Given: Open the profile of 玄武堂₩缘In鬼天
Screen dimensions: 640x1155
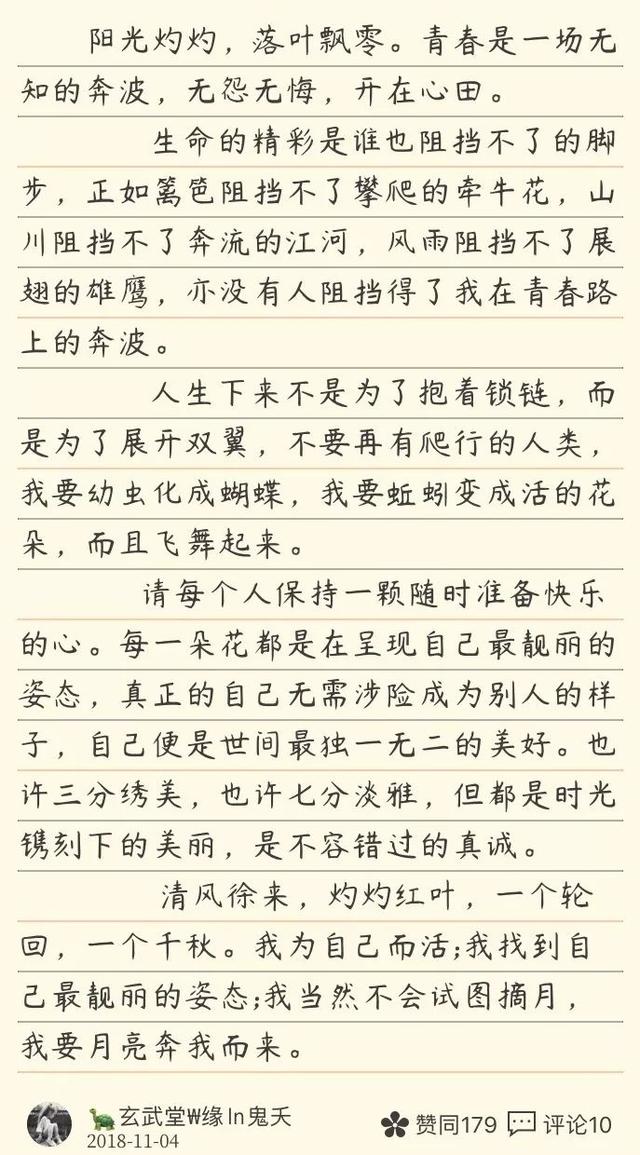Looking at the screenshot, I should [x=189, y=1117].
